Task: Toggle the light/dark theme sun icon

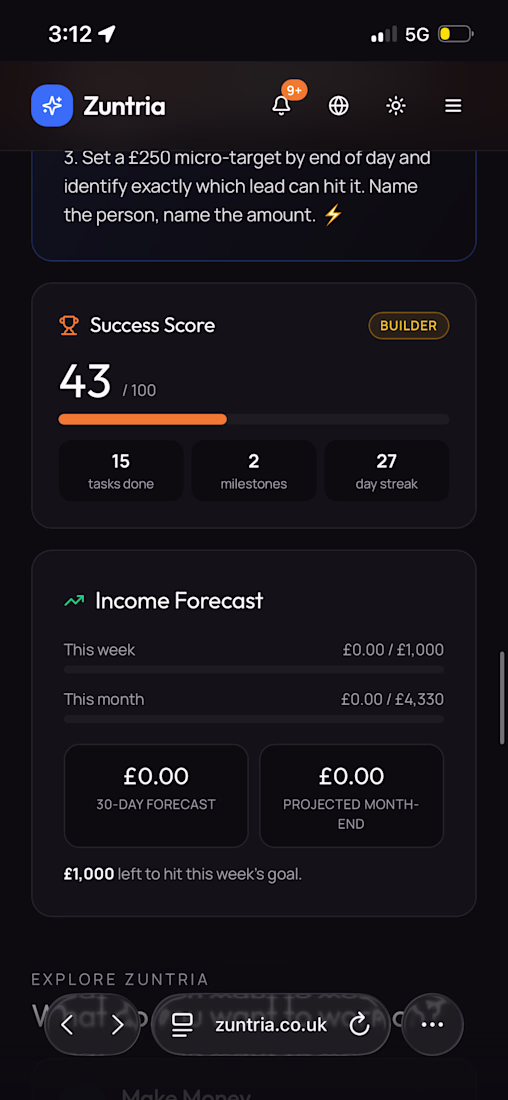Action: pos(396,106)
